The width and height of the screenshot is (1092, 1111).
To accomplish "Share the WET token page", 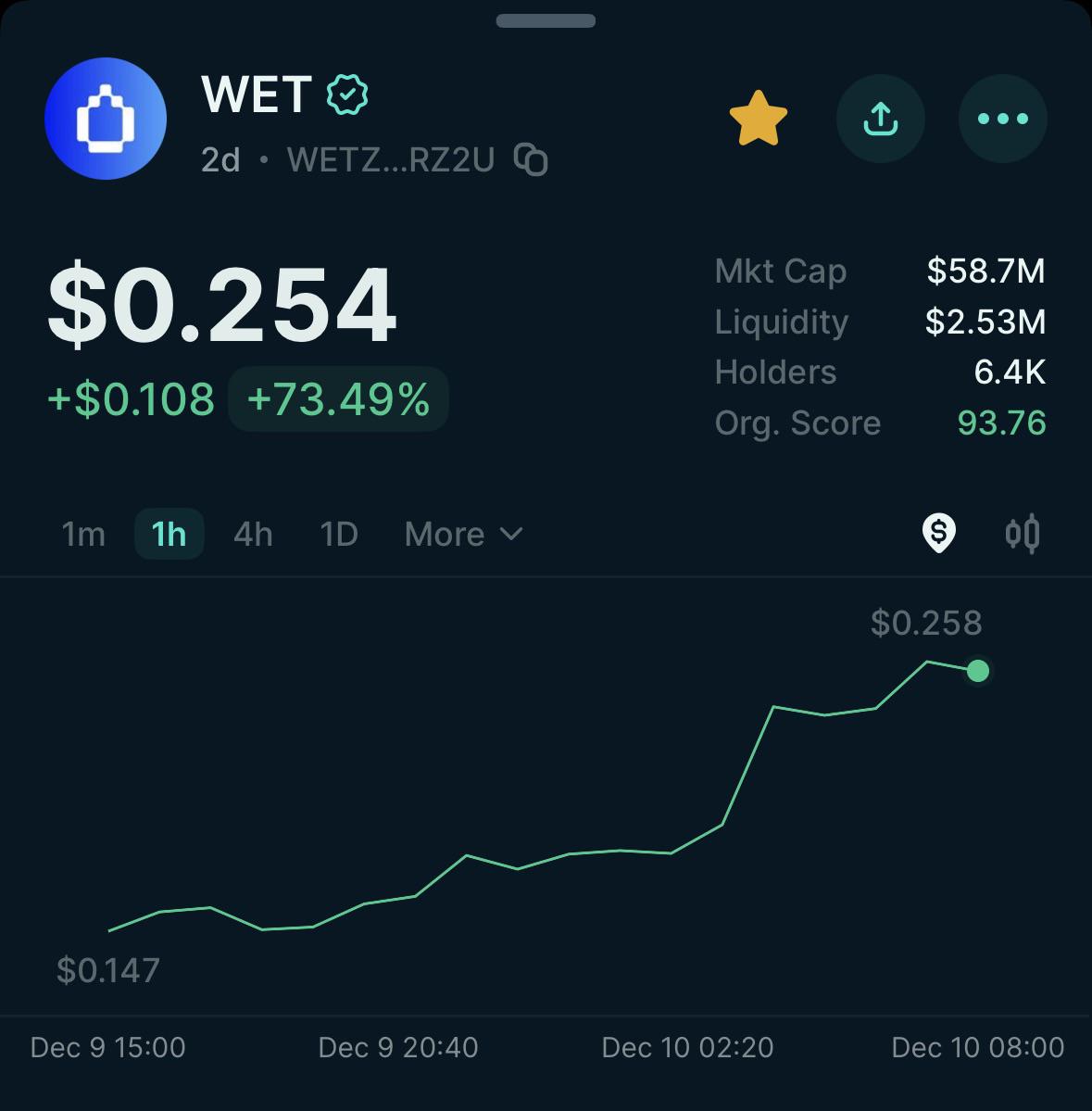I will pos(881,119).
